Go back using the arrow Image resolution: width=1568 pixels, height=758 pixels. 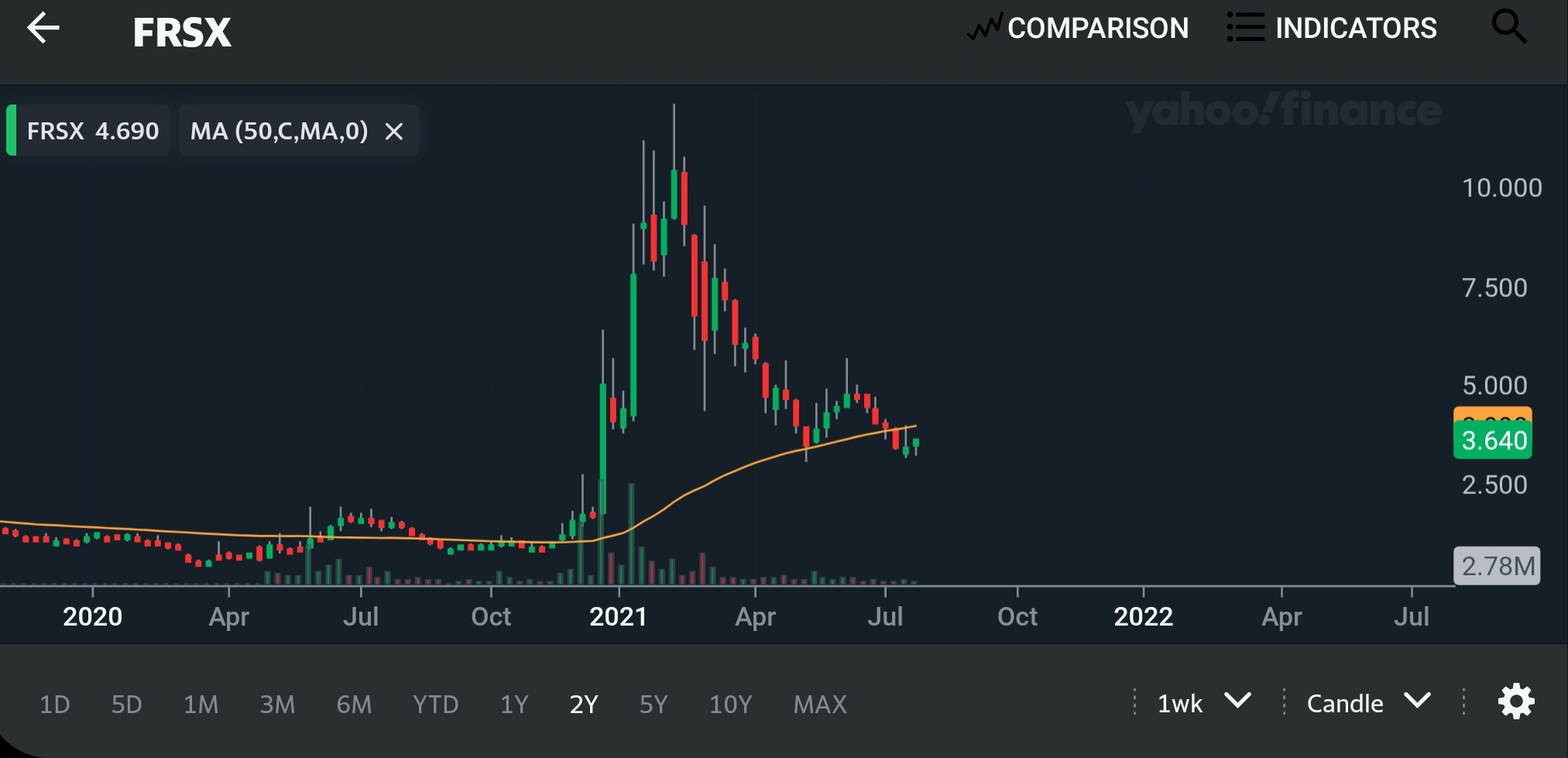pyautogui.click(x=43, y=29)
